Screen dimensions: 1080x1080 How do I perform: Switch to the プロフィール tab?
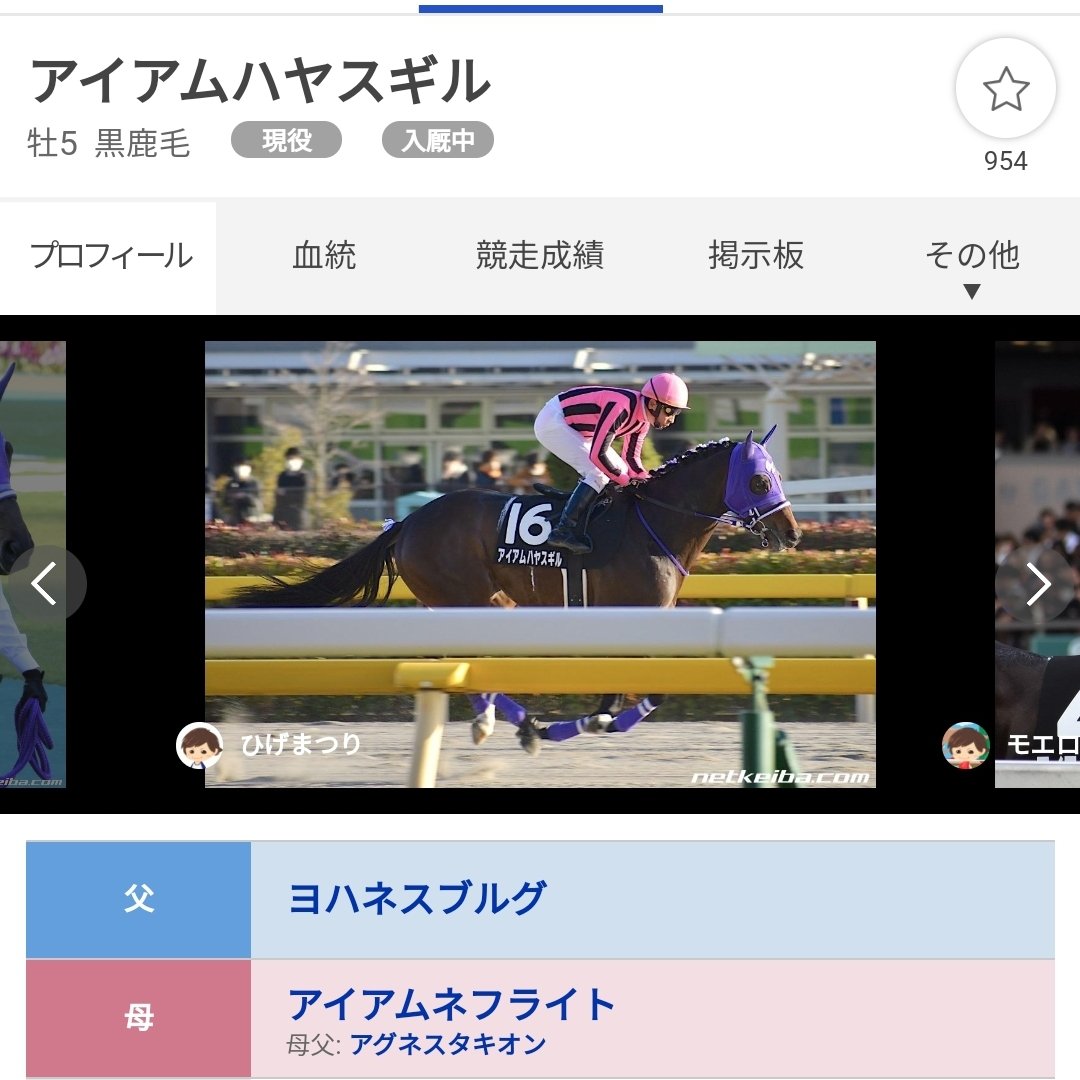click(110, 256)
